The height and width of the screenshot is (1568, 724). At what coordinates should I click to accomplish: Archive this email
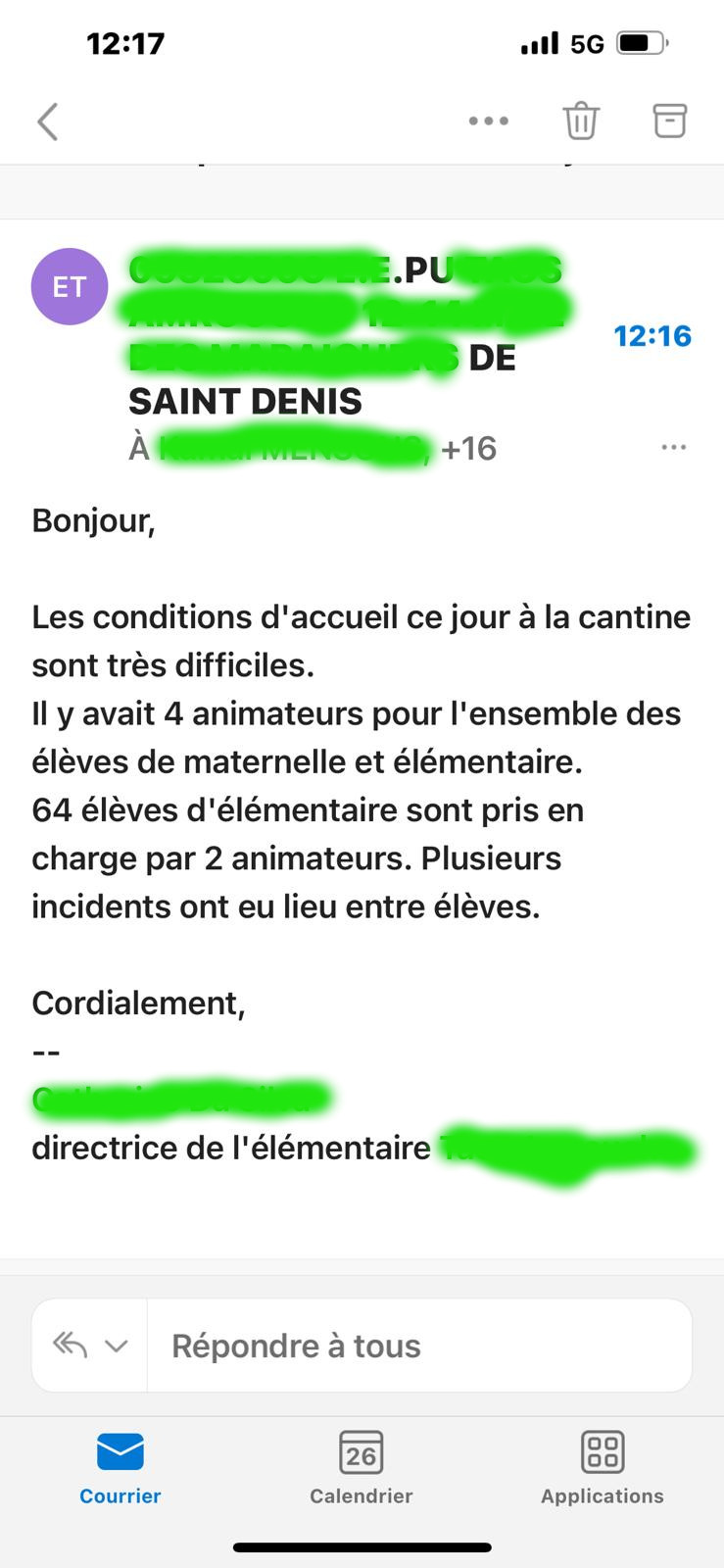(x=670, y=121)
